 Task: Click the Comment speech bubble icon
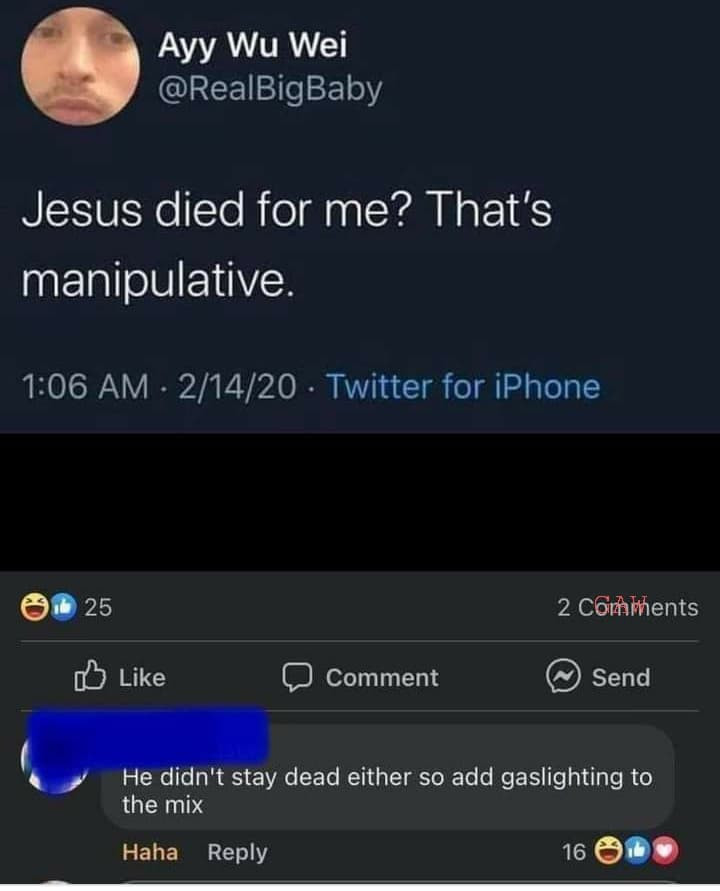pos(295,677)
